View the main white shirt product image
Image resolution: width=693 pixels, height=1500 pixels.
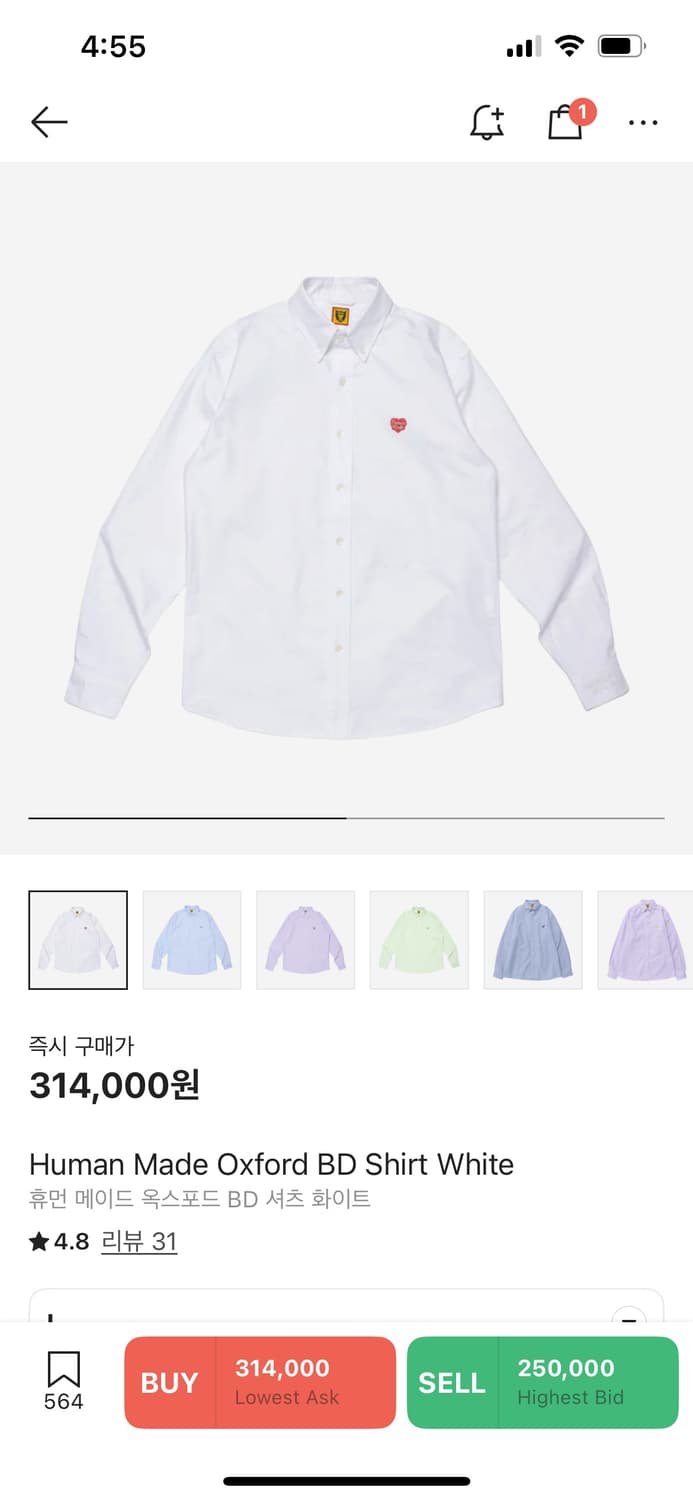click(346, 505)
